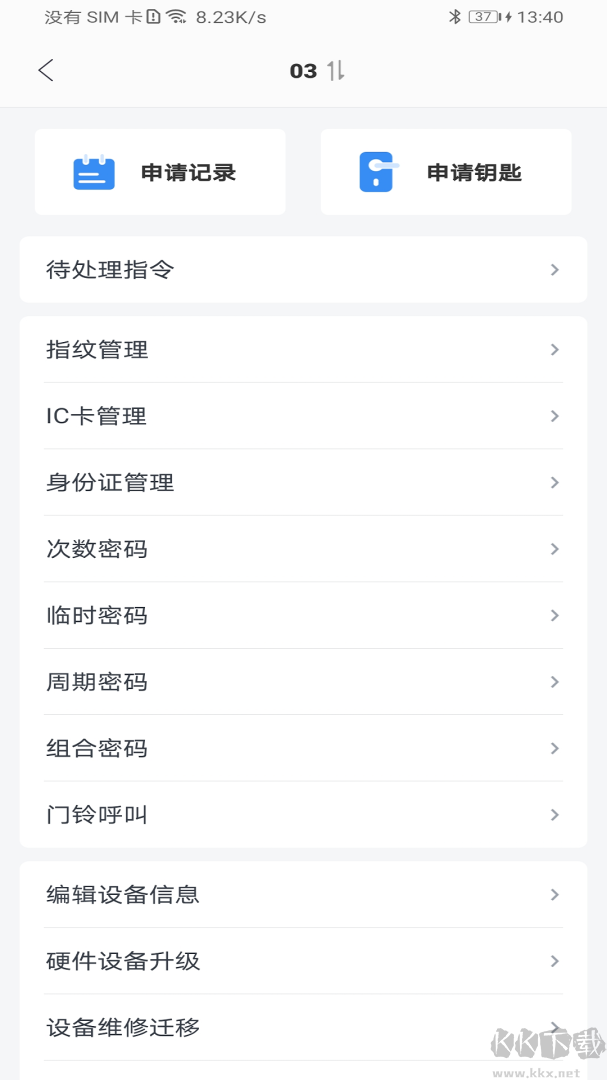The width and height of the screenshot is (607, 1080).
Task: Open 指纹管理
Action: pos(303,350)
